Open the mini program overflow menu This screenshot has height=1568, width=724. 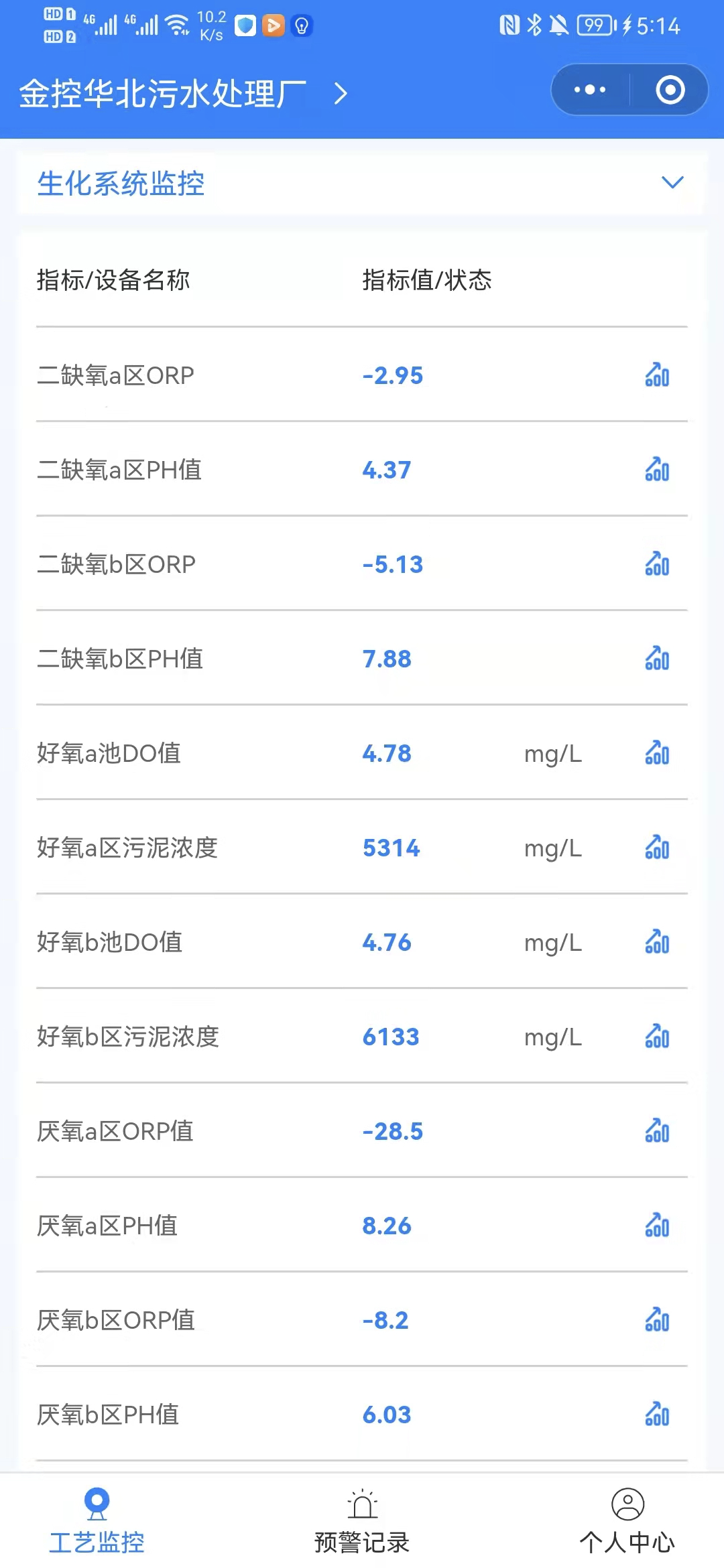click(590, 90)
